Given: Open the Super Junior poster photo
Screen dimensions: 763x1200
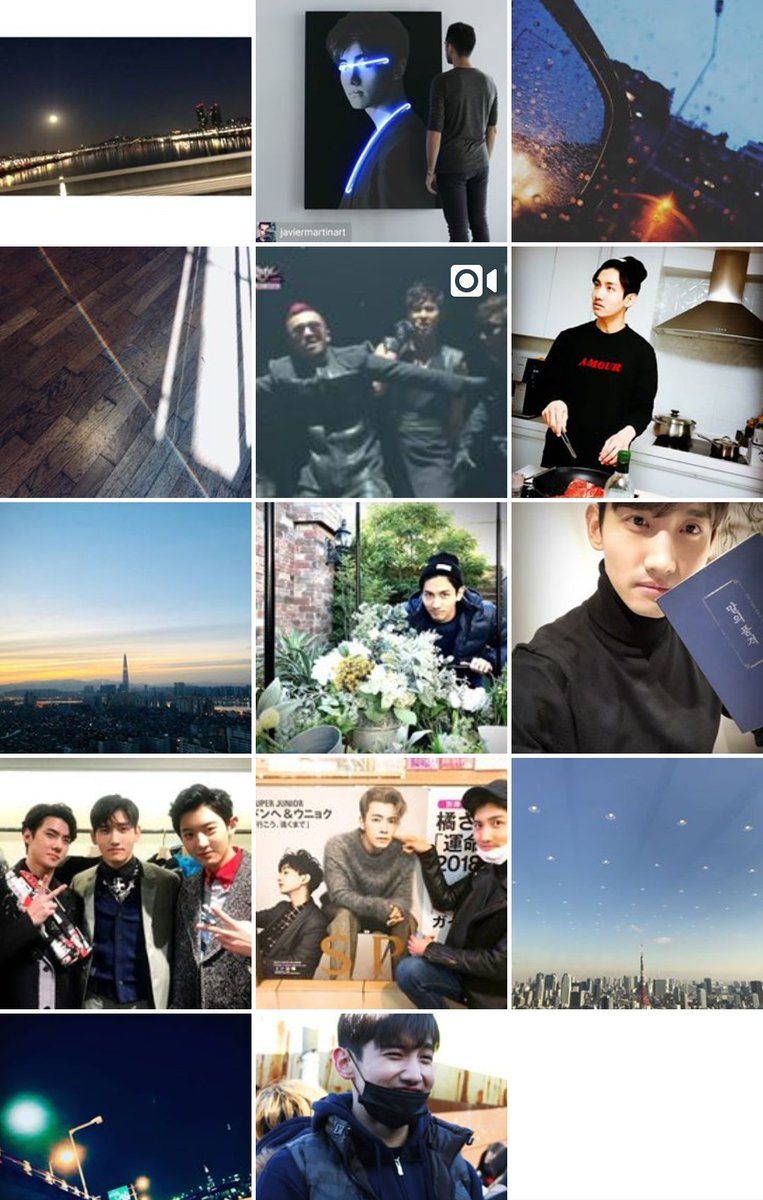Looking at the screenshot, I should [x=381, y=883].
